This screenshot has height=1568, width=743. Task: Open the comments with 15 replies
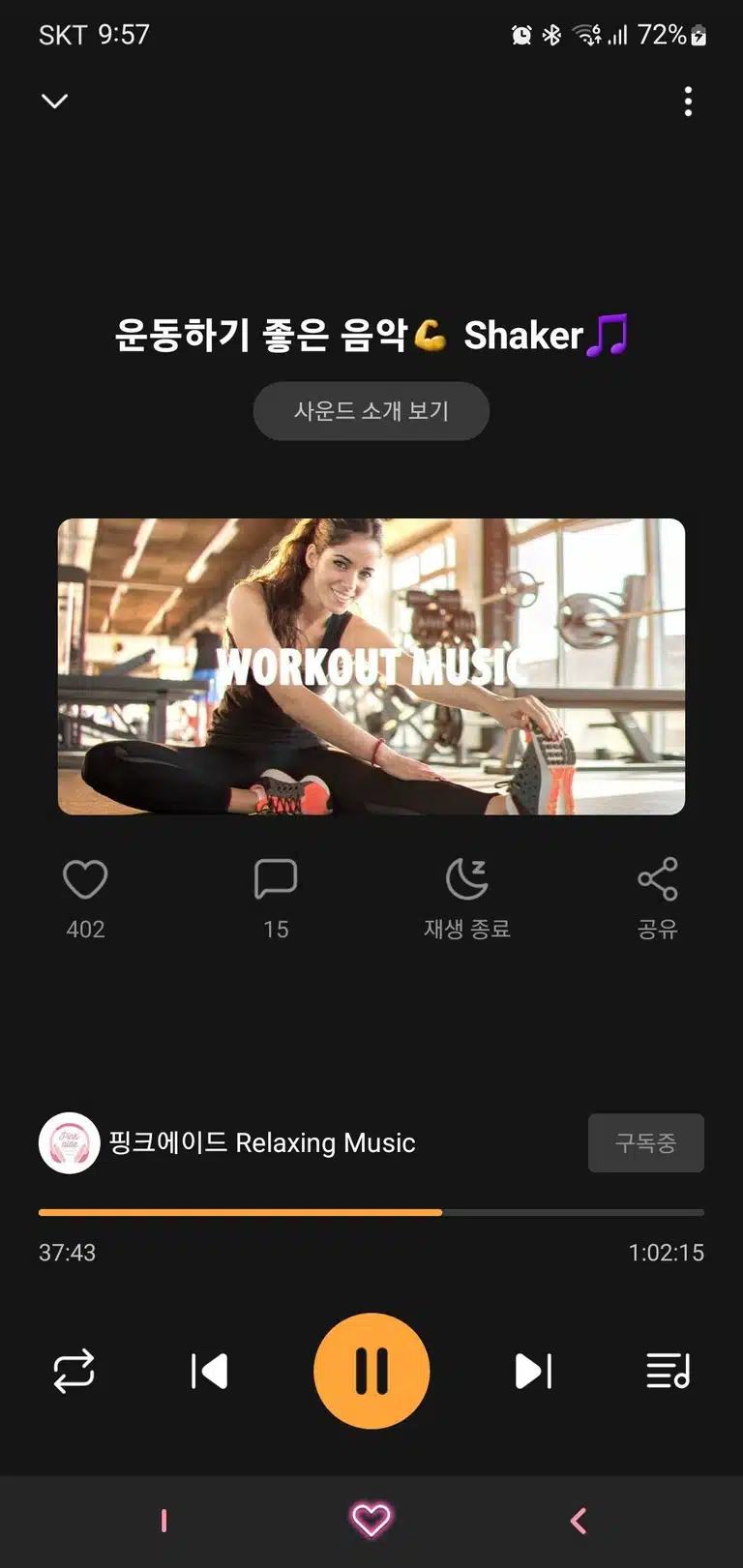point(276,879)
